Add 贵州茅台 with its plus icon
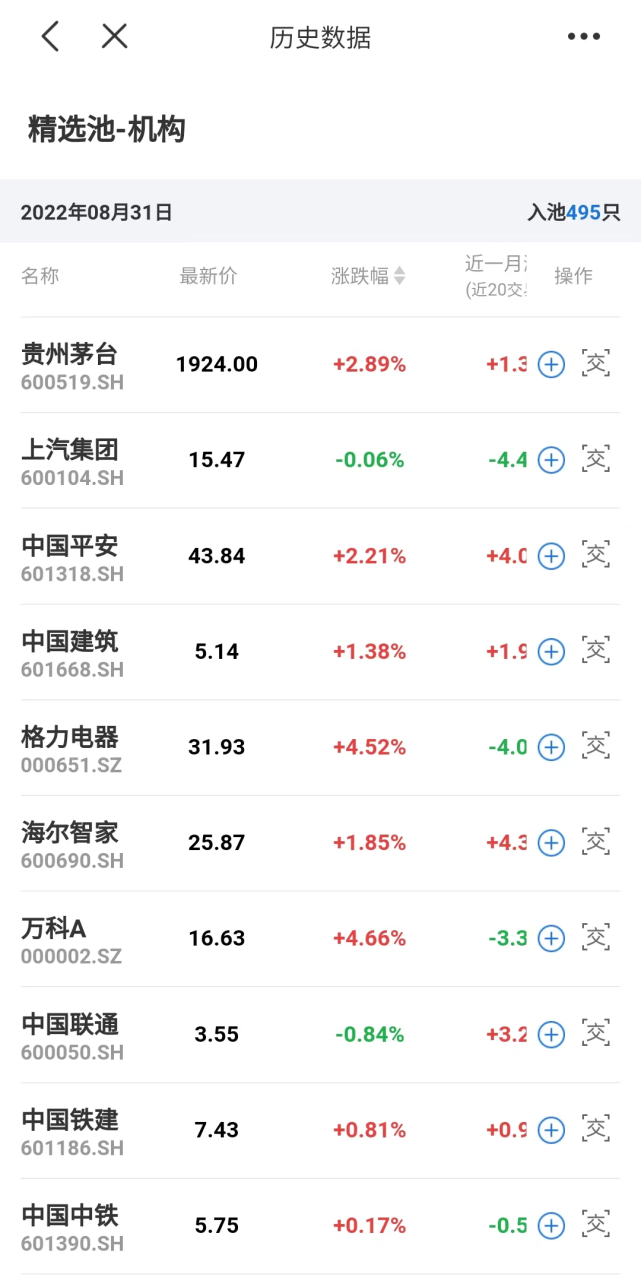This screenshot has width=641, height=1284. tap(551, 365)
